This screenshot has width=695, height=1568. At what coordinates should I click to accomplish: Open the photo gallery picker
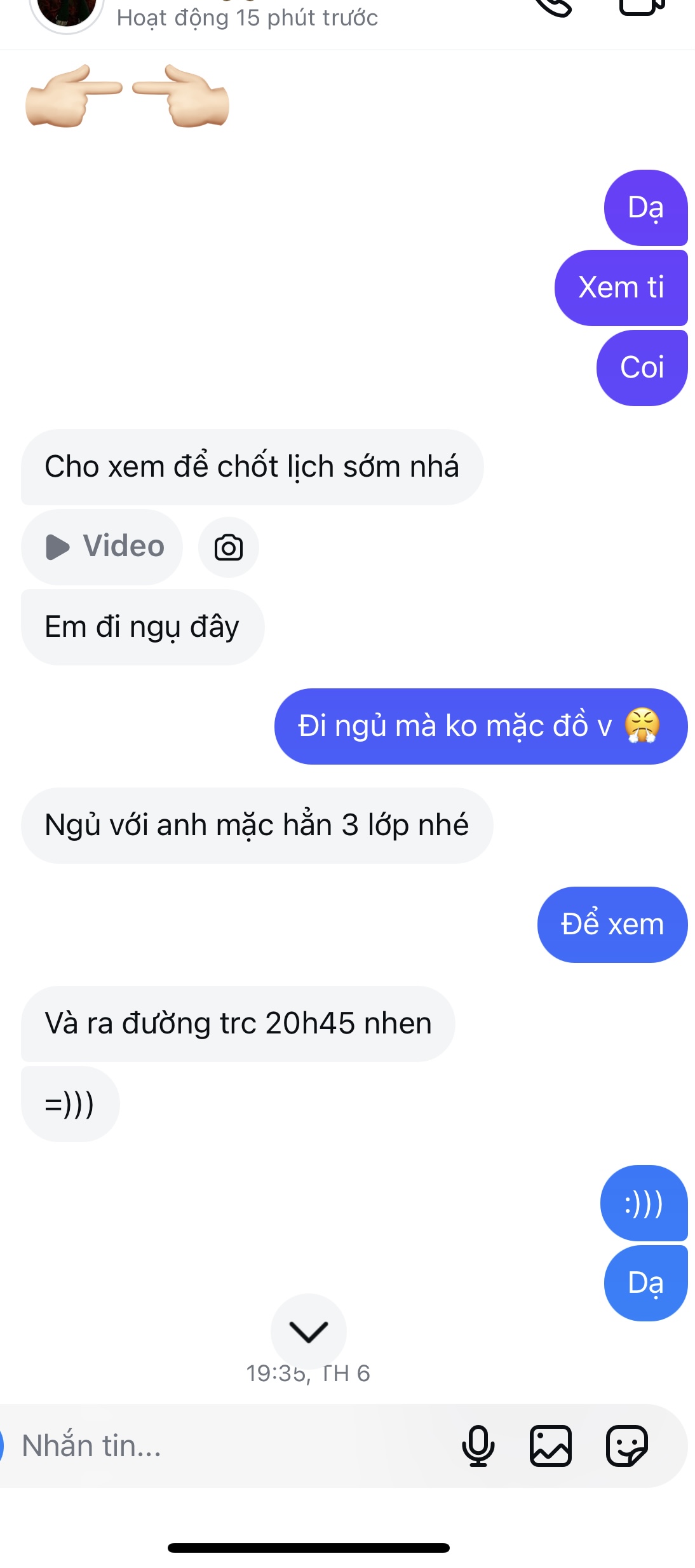pos(551,1446)
